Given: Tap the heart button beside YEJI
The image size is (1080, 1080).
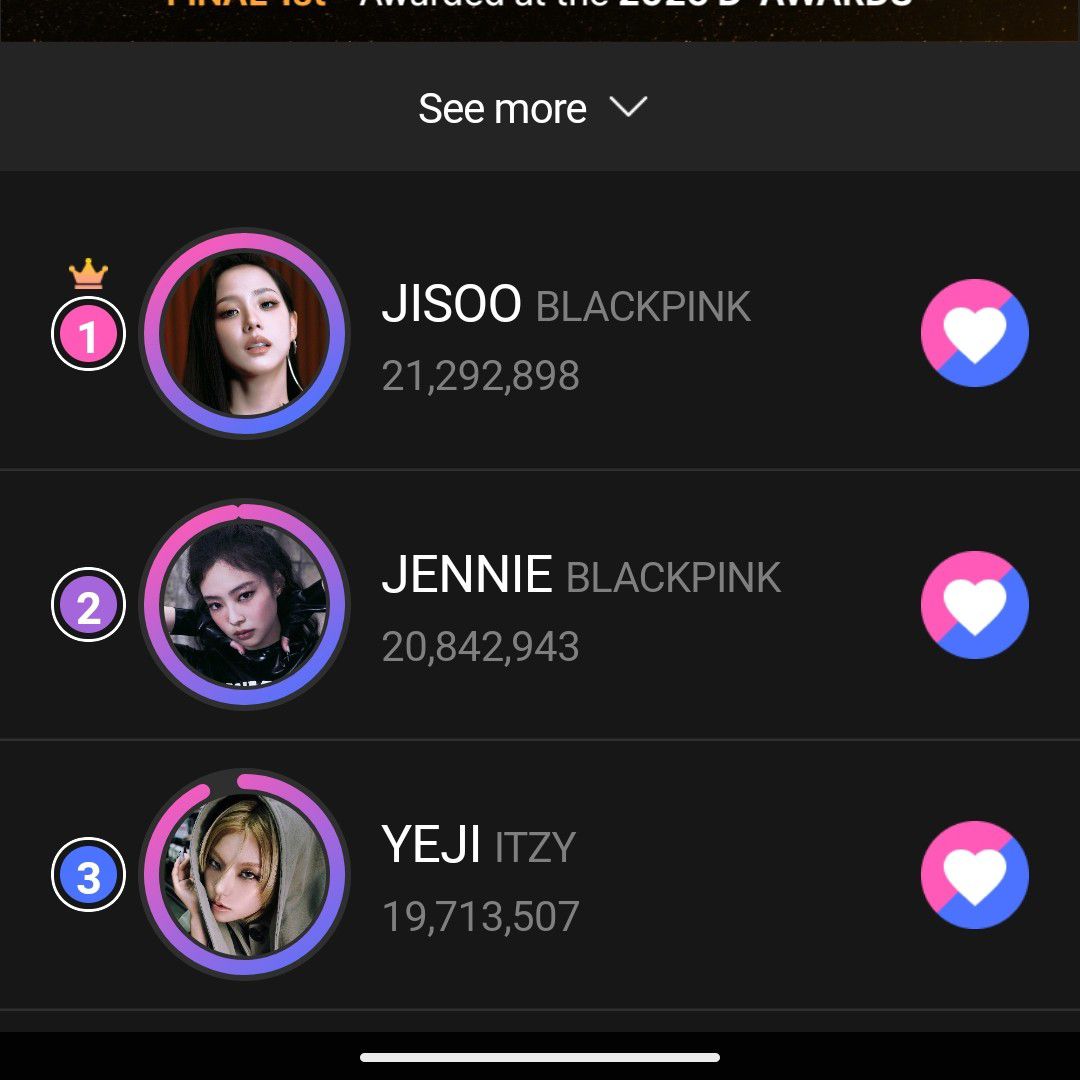Looking at the screenshot, I should point(974,875).
